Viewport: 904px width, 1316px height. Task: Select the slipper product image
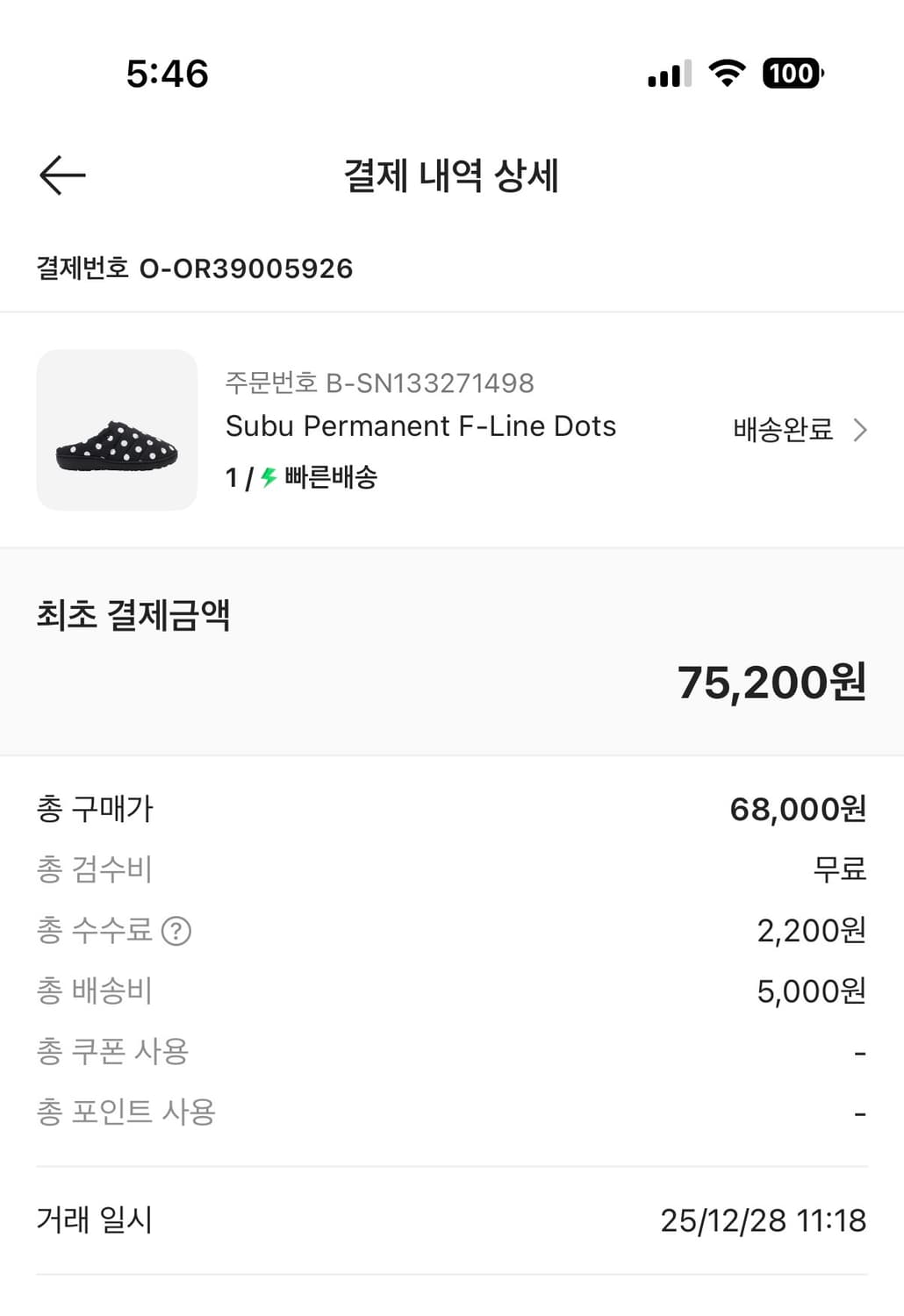[117, 428]
